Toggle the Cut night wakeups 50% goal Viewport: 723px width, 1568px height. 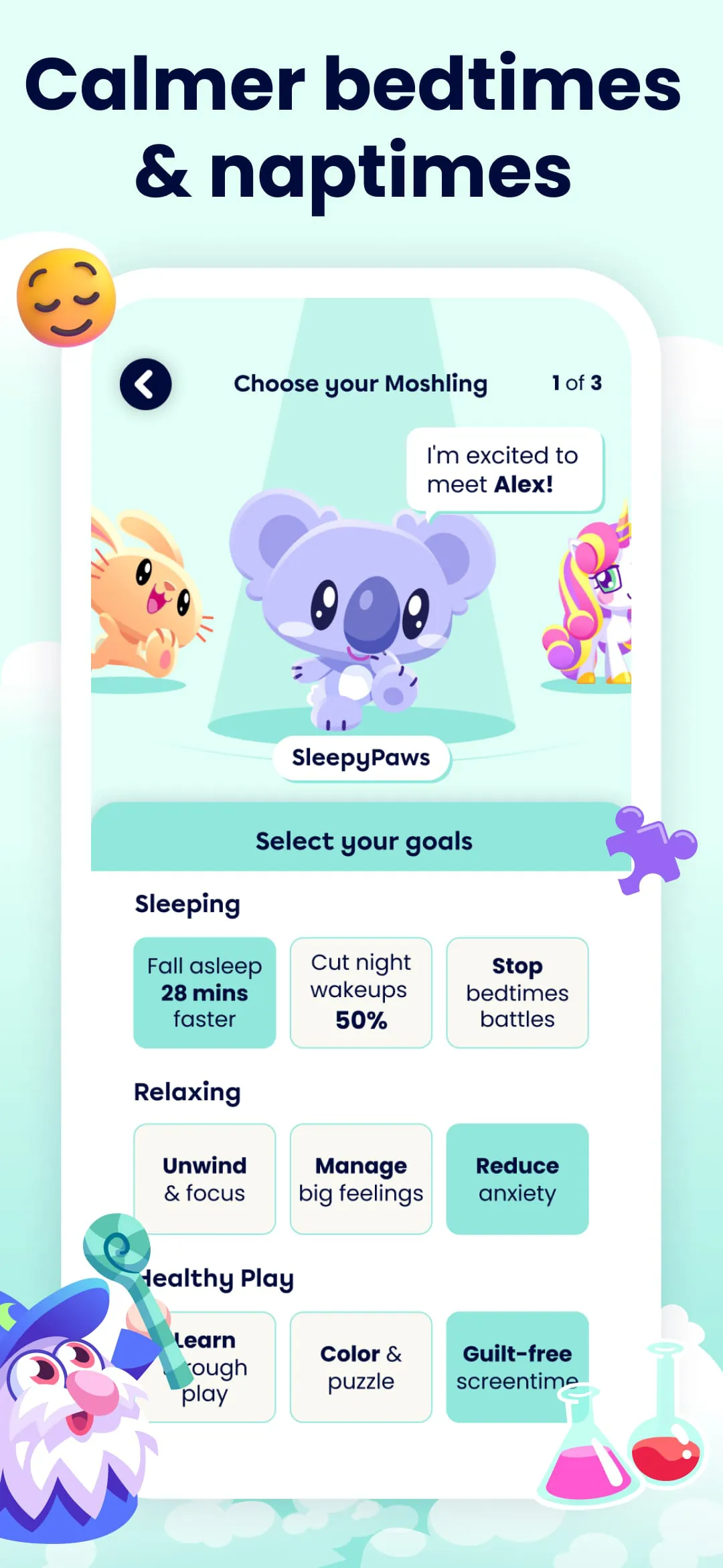(x=360, y=993)
